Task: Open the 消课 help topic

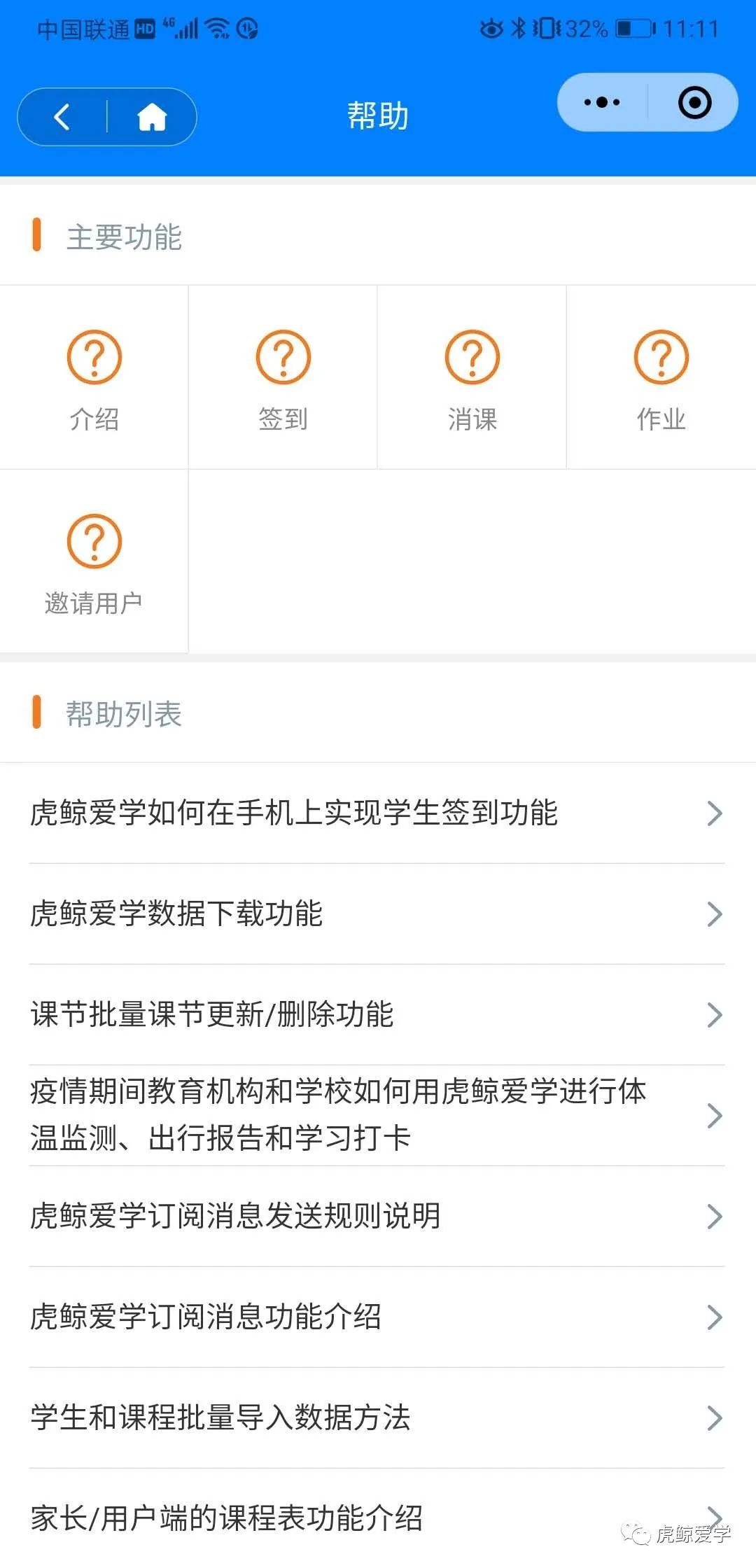Action: 472,377
